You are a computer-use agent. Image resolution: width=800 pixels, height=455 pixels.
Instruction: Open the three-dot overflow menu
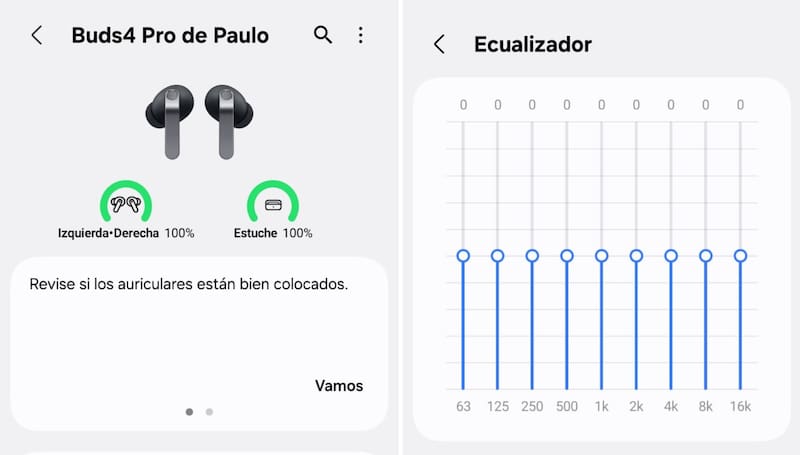361,35
